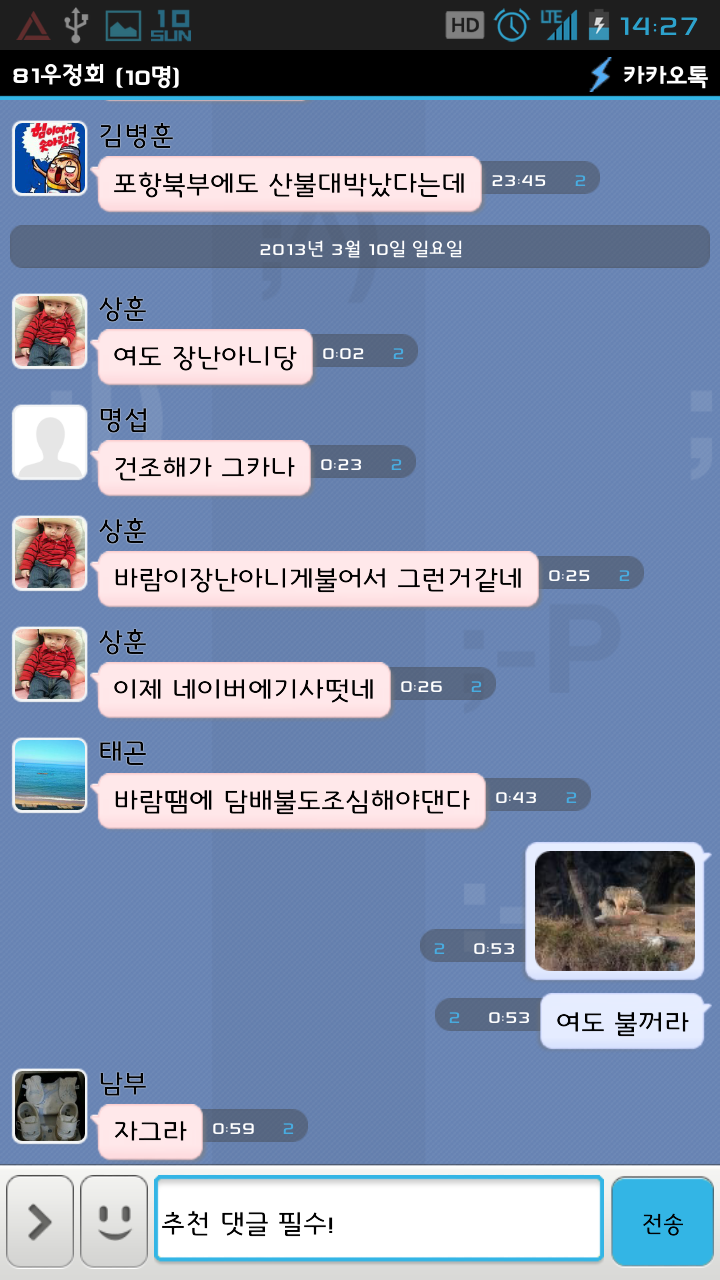720x1280 pixels.
Task: Open the sent wolf photo
Action: coord(614,911)
